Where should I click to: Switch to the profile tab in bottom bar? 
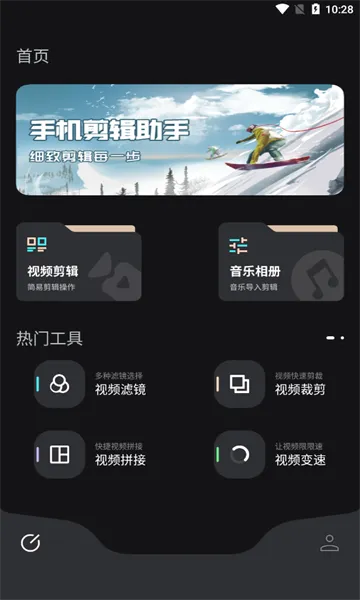click(329, 543)
